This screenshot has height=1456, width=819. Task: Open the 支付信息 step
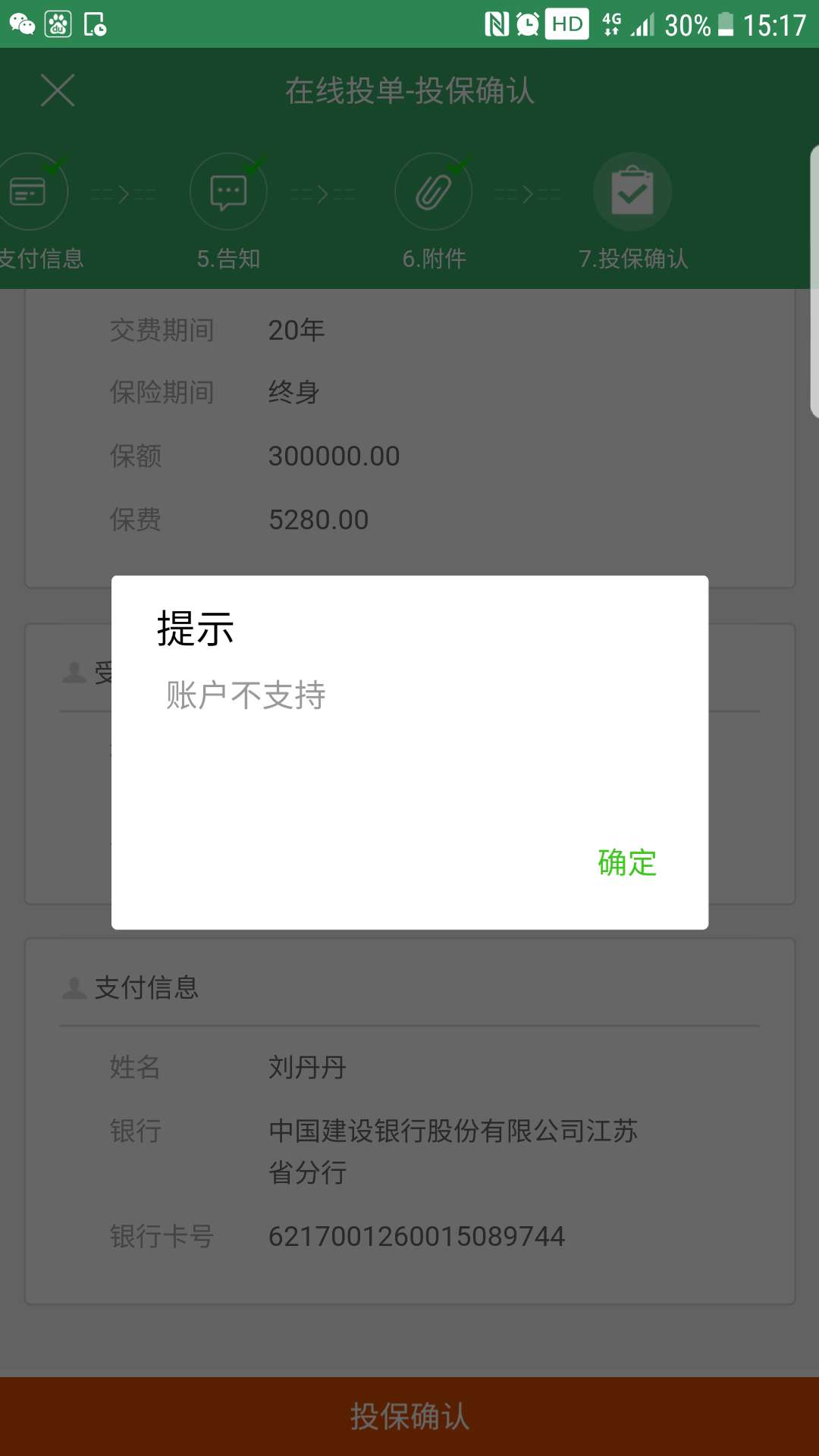click(x=30, y=193)
